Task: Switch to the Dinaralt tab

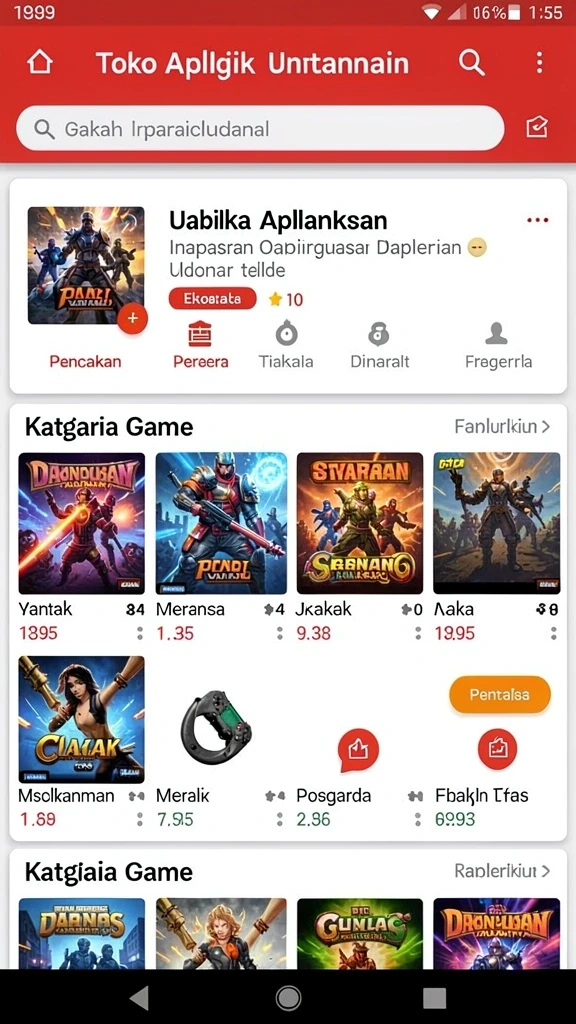Action: coord(379,346)
